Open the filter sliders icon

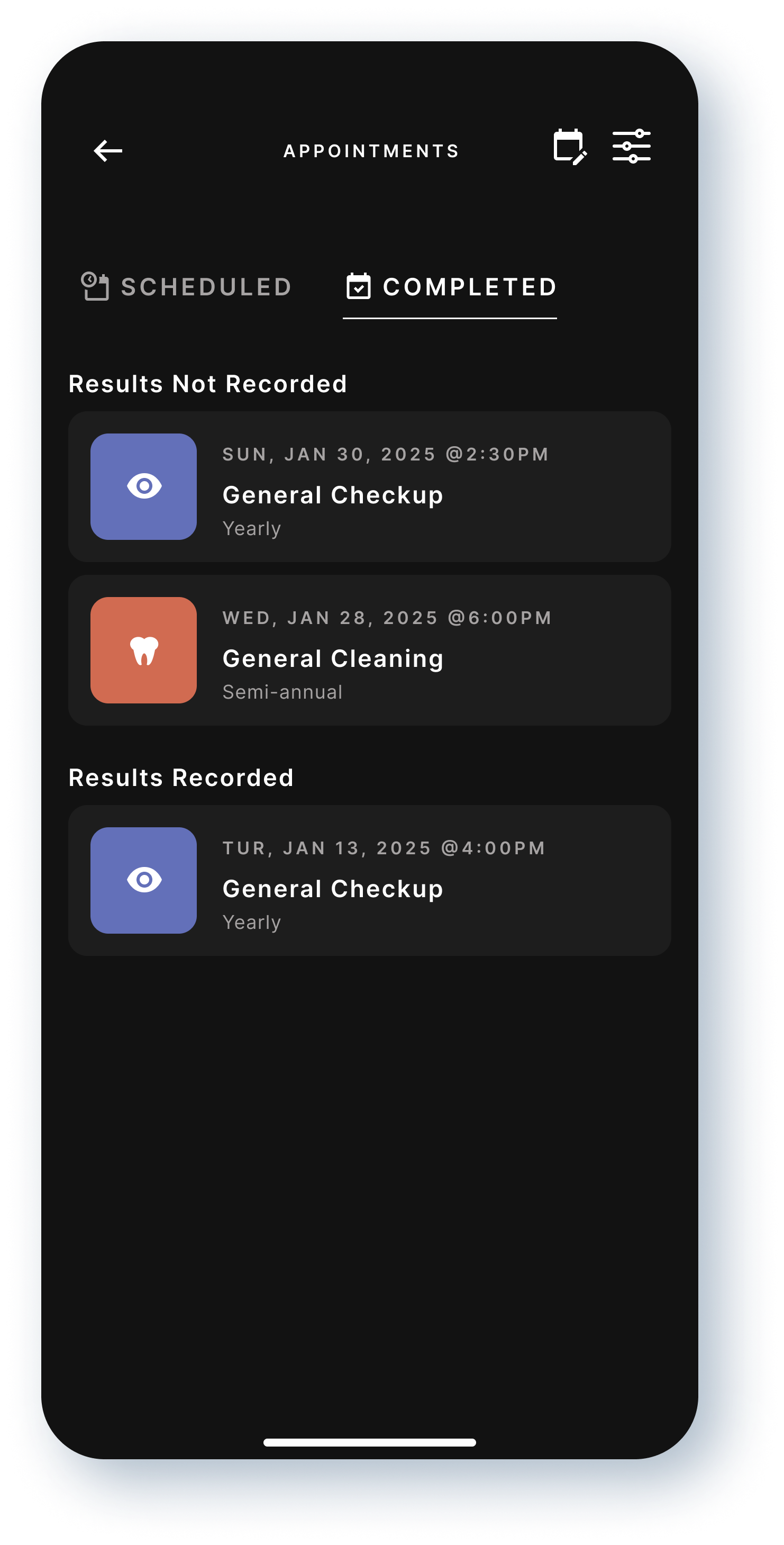coord(631,146)
